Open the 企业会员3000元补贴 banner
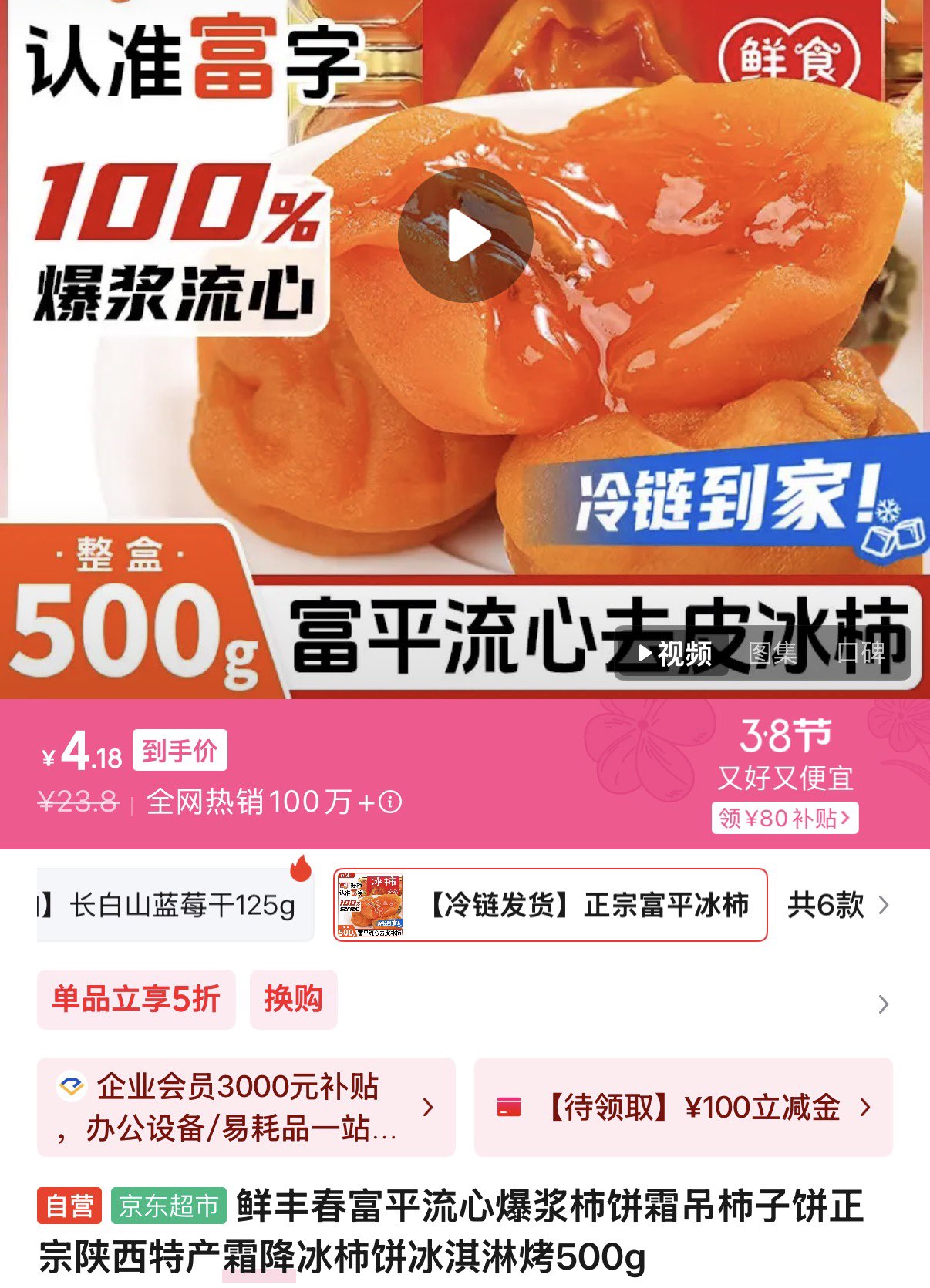 246,1107
